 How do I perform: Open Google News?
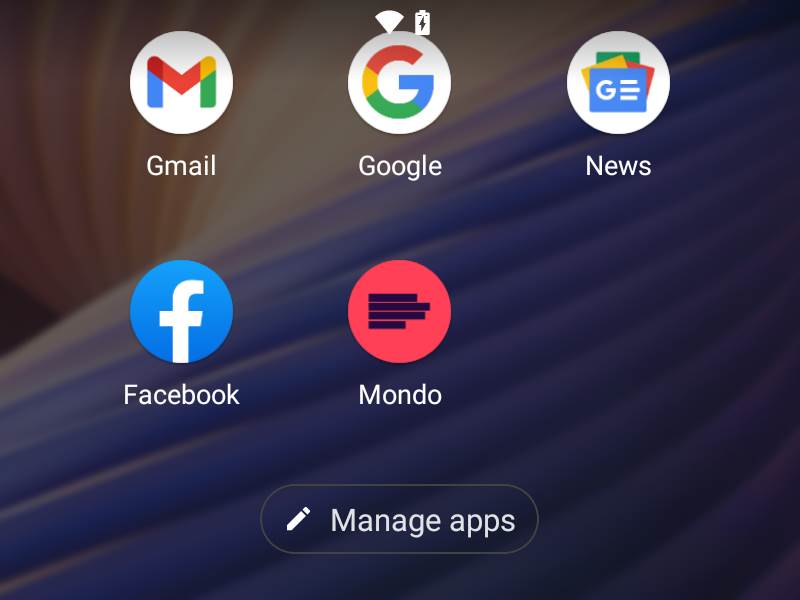tap(618, 83)
